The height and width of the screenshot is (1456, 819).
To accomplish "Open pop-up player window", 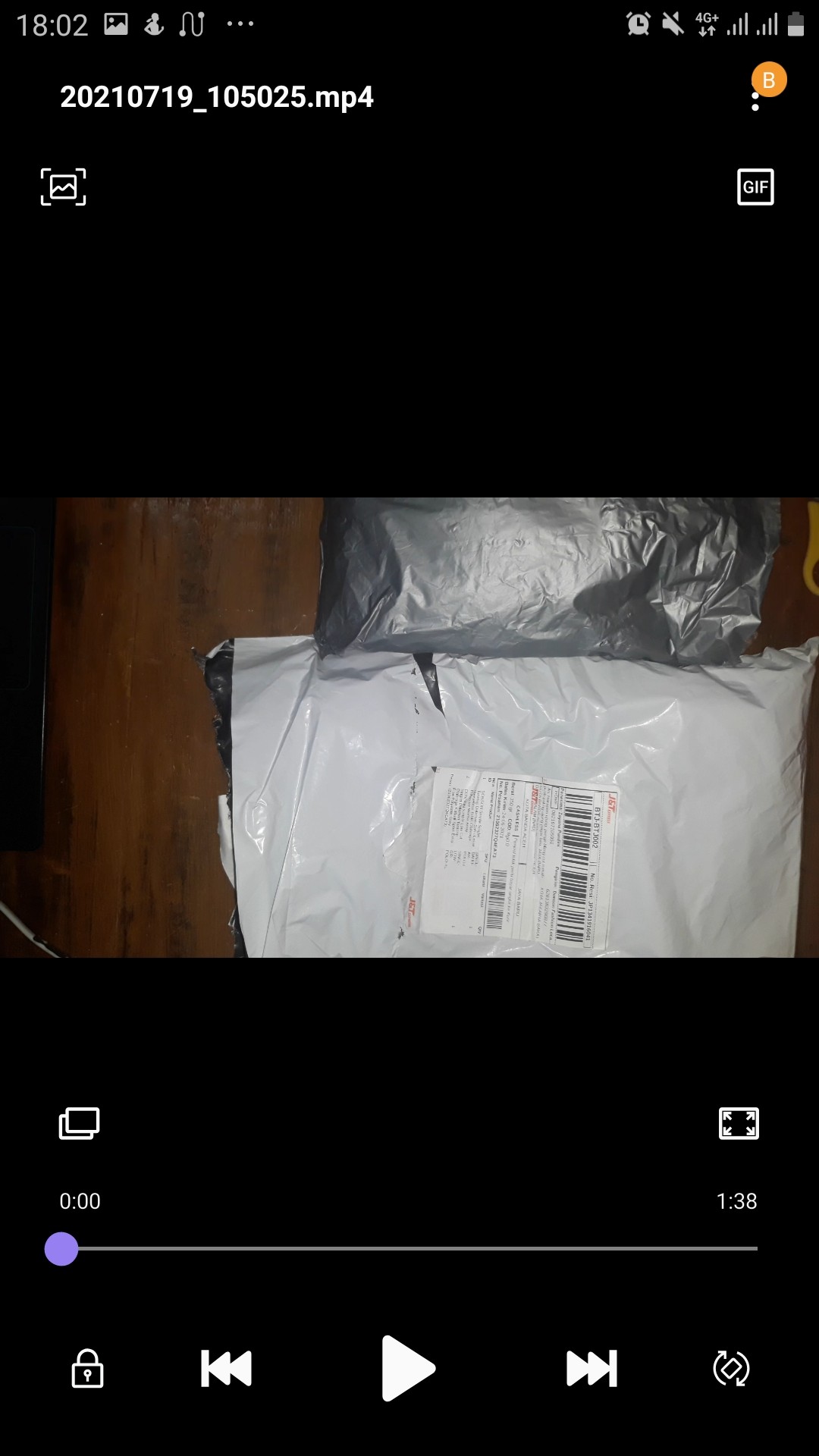I will tap(80, 1123).
